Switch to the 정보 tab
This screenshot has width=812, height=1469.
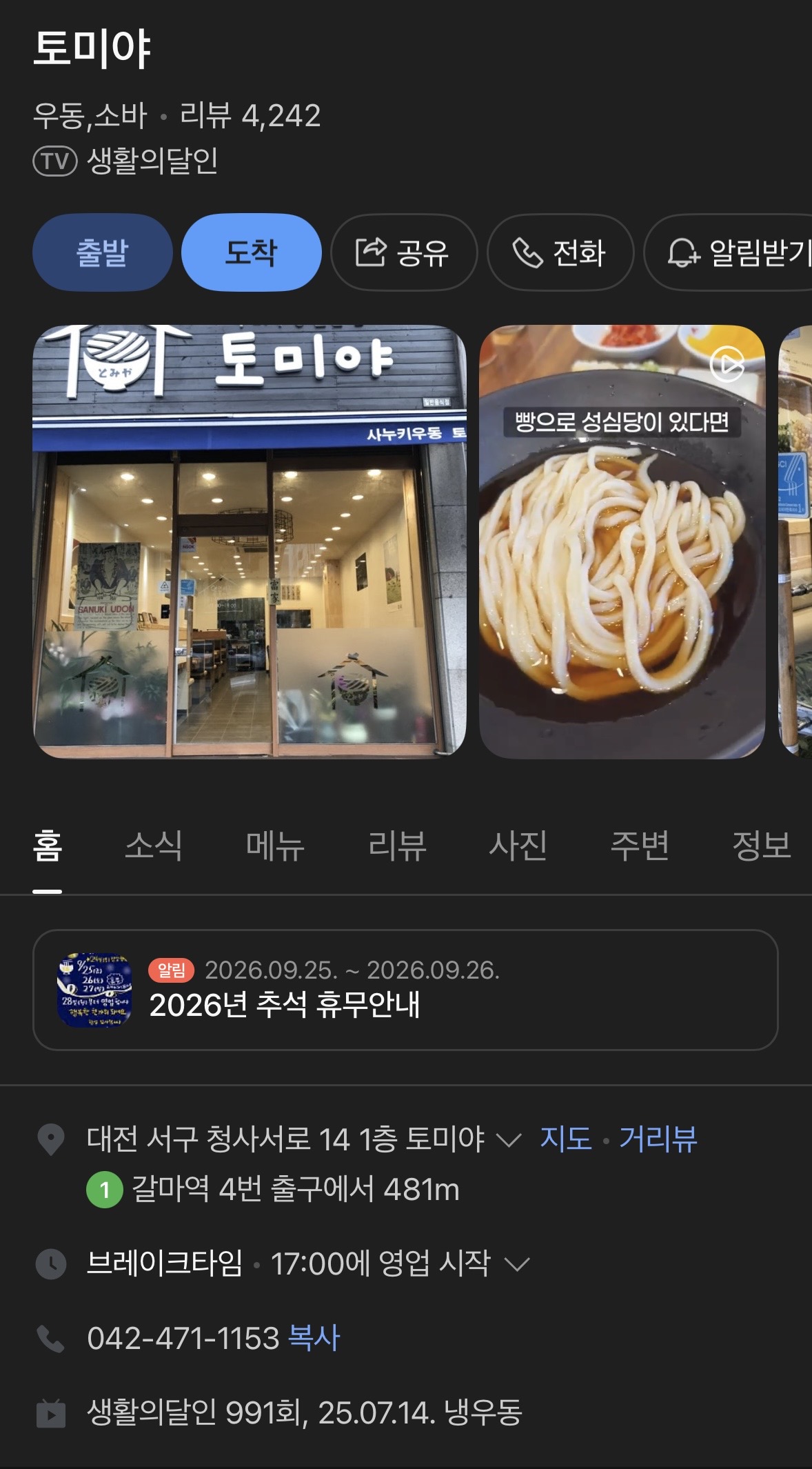[761, 846]
